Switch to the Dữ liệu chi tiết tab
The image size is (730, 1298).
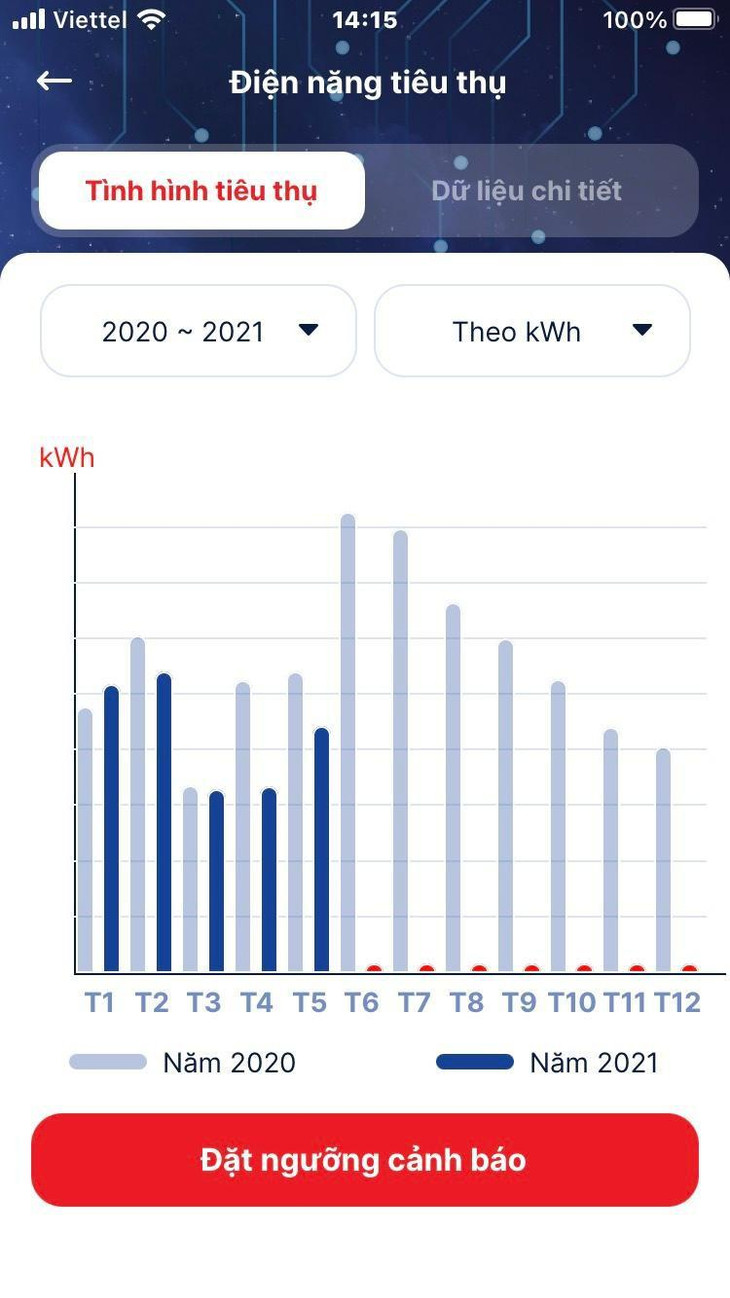pos(527,191)
